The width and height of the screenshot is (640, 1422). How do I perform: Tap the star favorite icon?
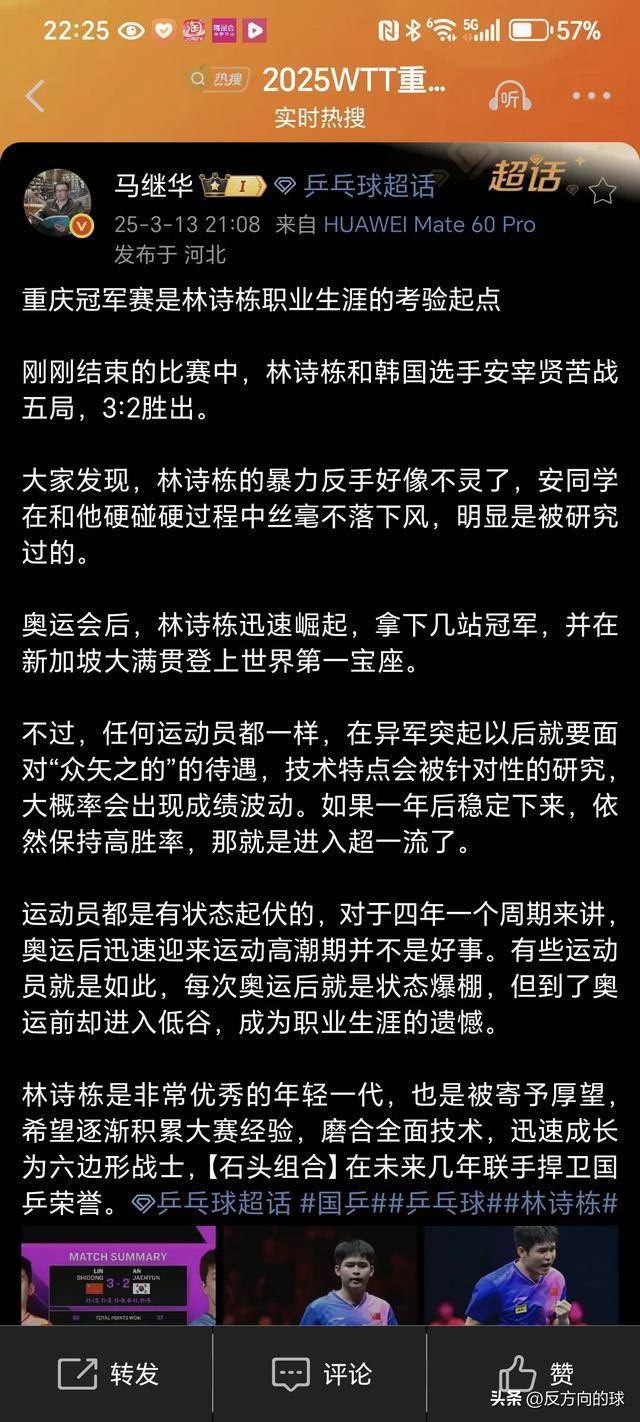tap(601, 191)
